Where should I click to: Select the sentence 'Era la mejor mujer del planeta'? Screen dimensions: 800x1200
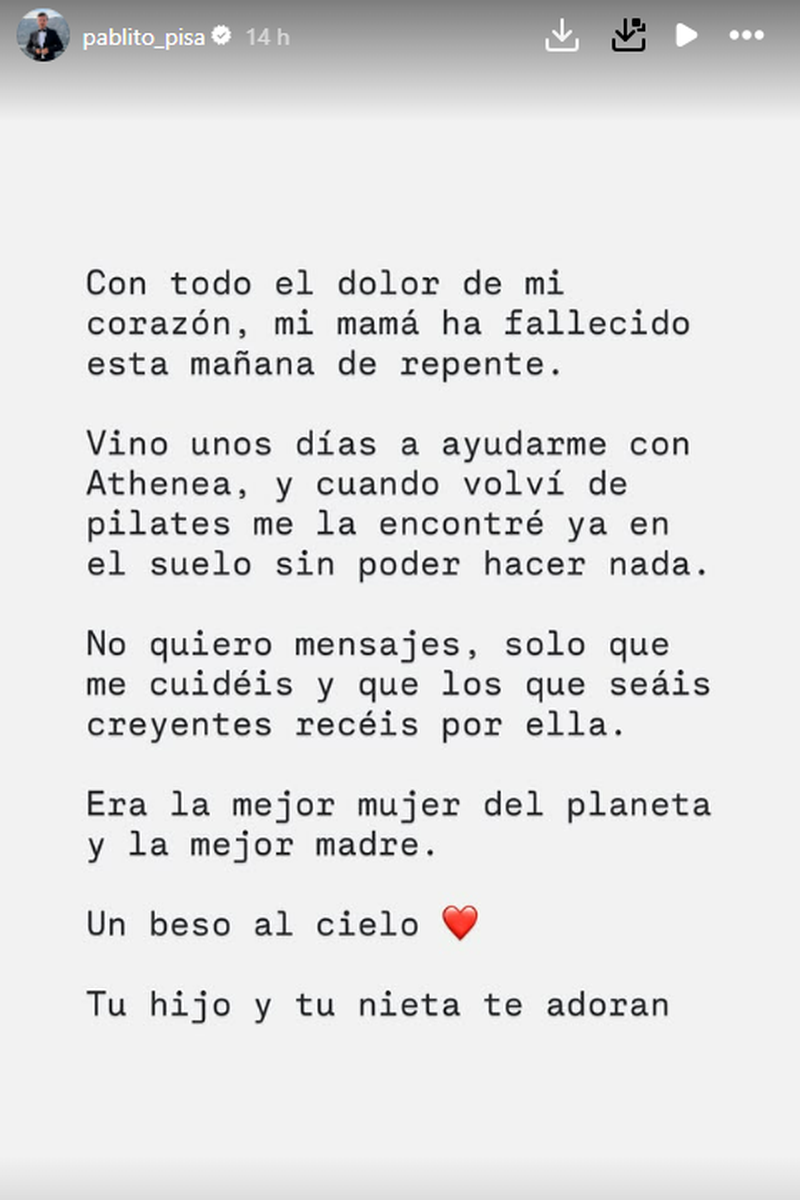(x=400, y=804)
